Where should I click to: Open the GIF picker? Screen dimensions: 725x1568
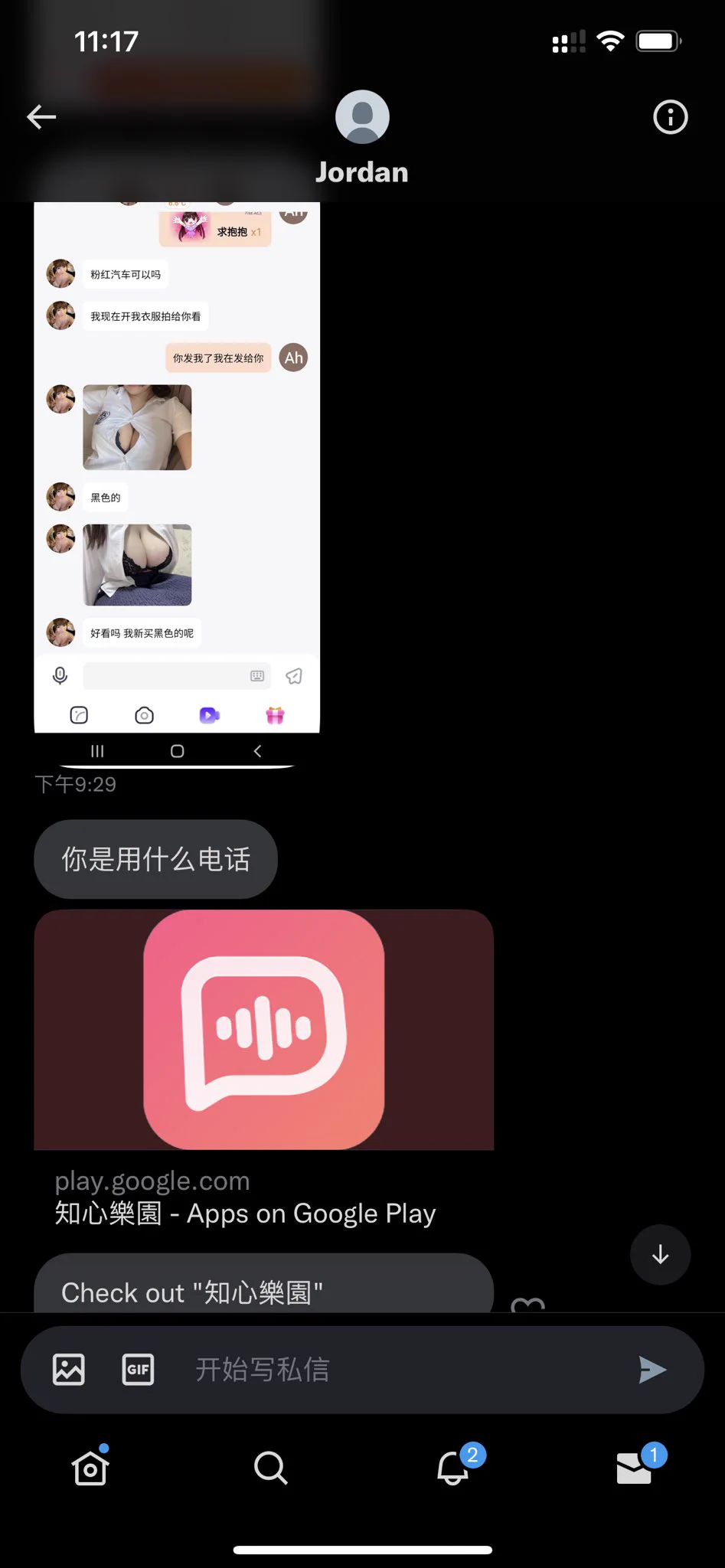pyautogui.click(x=138, y=1369)
